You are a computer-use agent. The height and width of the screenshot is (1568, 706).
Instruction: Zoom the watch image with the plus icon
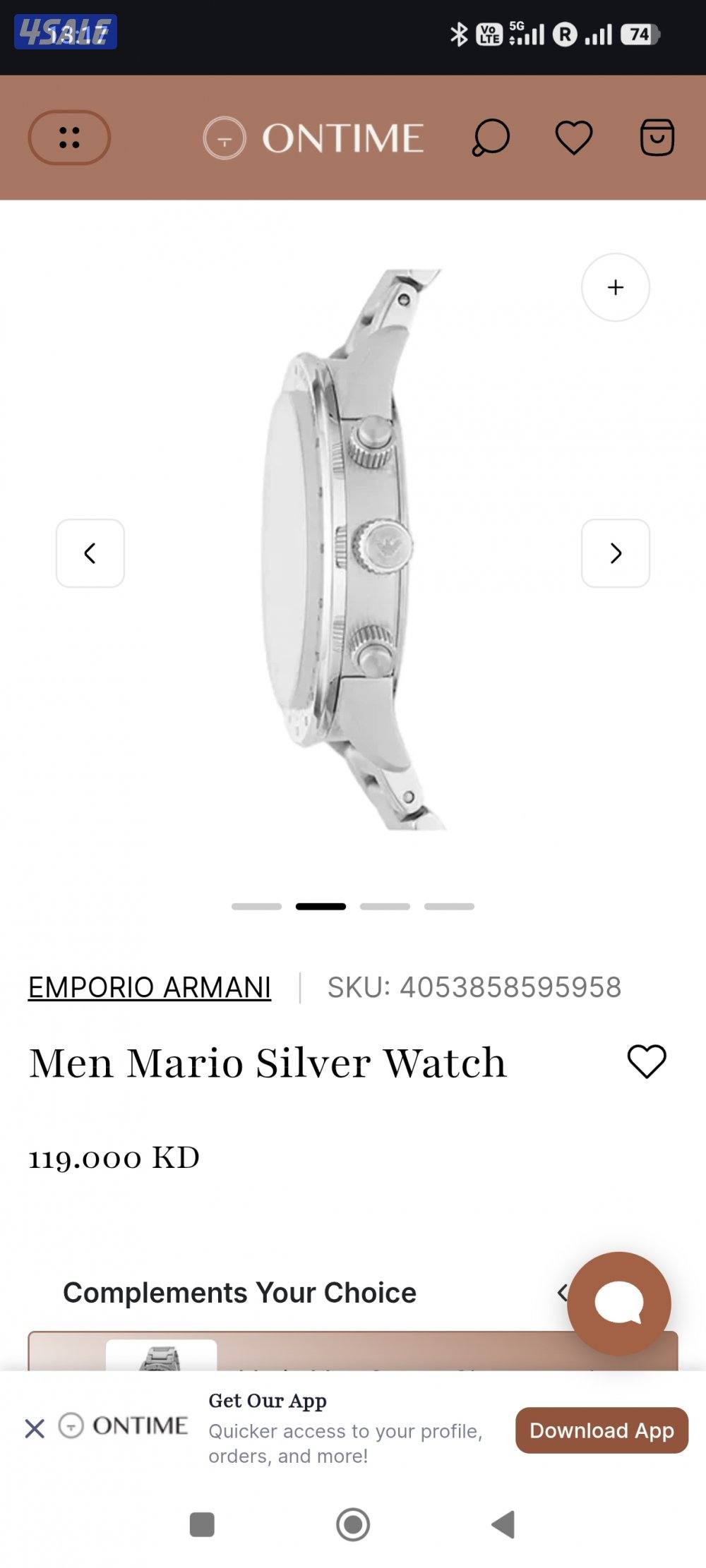615,287
